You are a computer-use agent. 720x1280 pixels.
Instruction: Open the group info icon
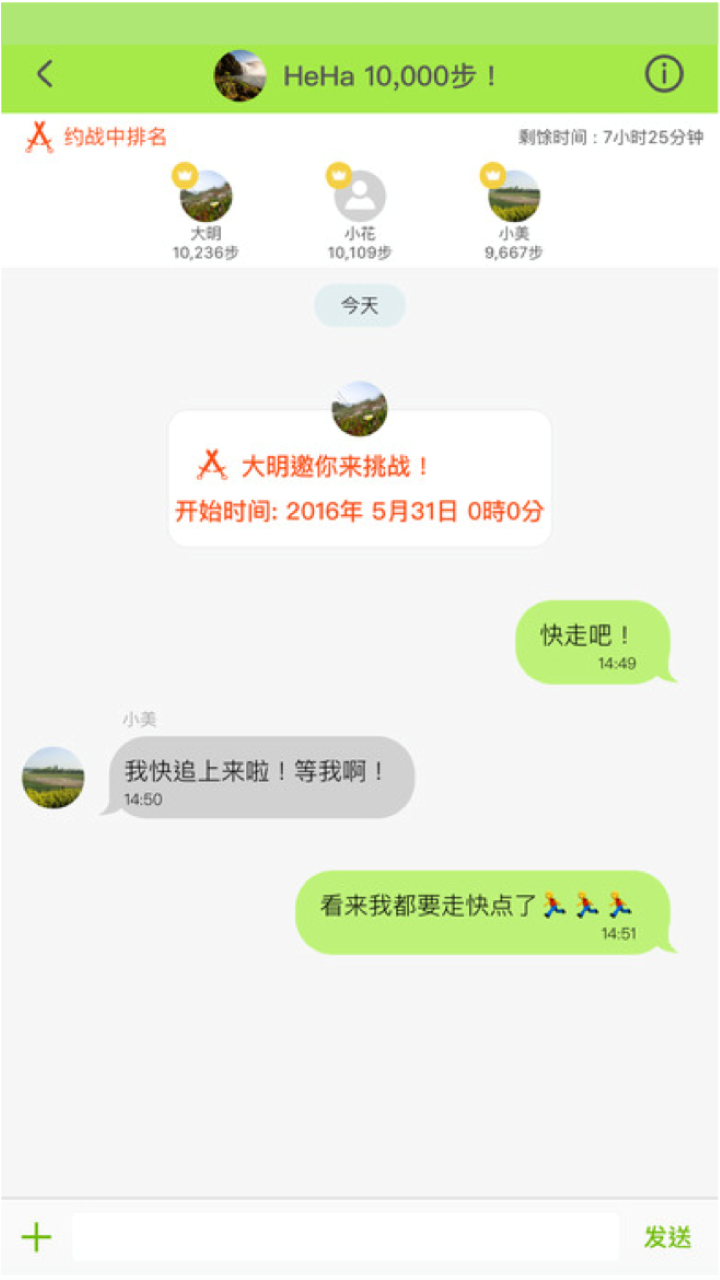[663, 75]
